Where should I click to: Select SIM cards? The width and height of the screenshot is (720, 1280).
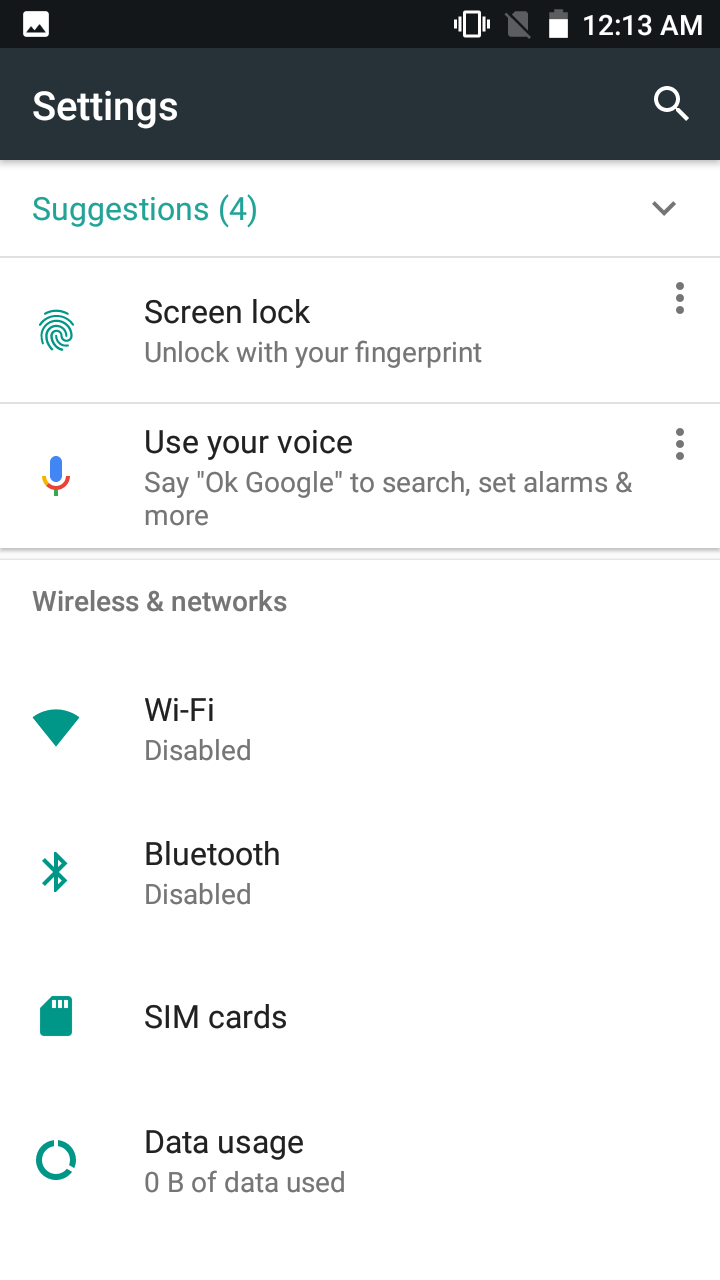point(360,1017)
